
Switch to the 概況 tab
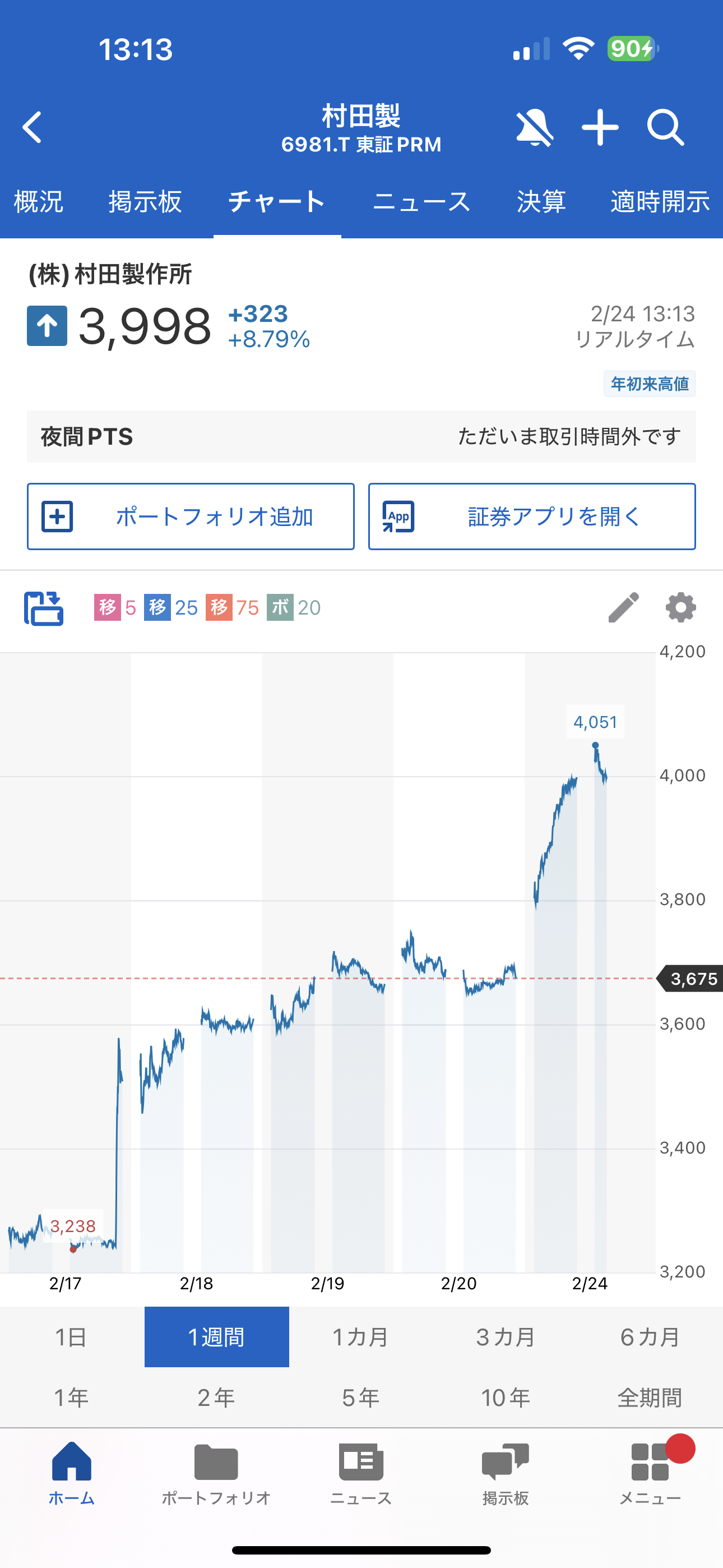(x=38, y=202)
